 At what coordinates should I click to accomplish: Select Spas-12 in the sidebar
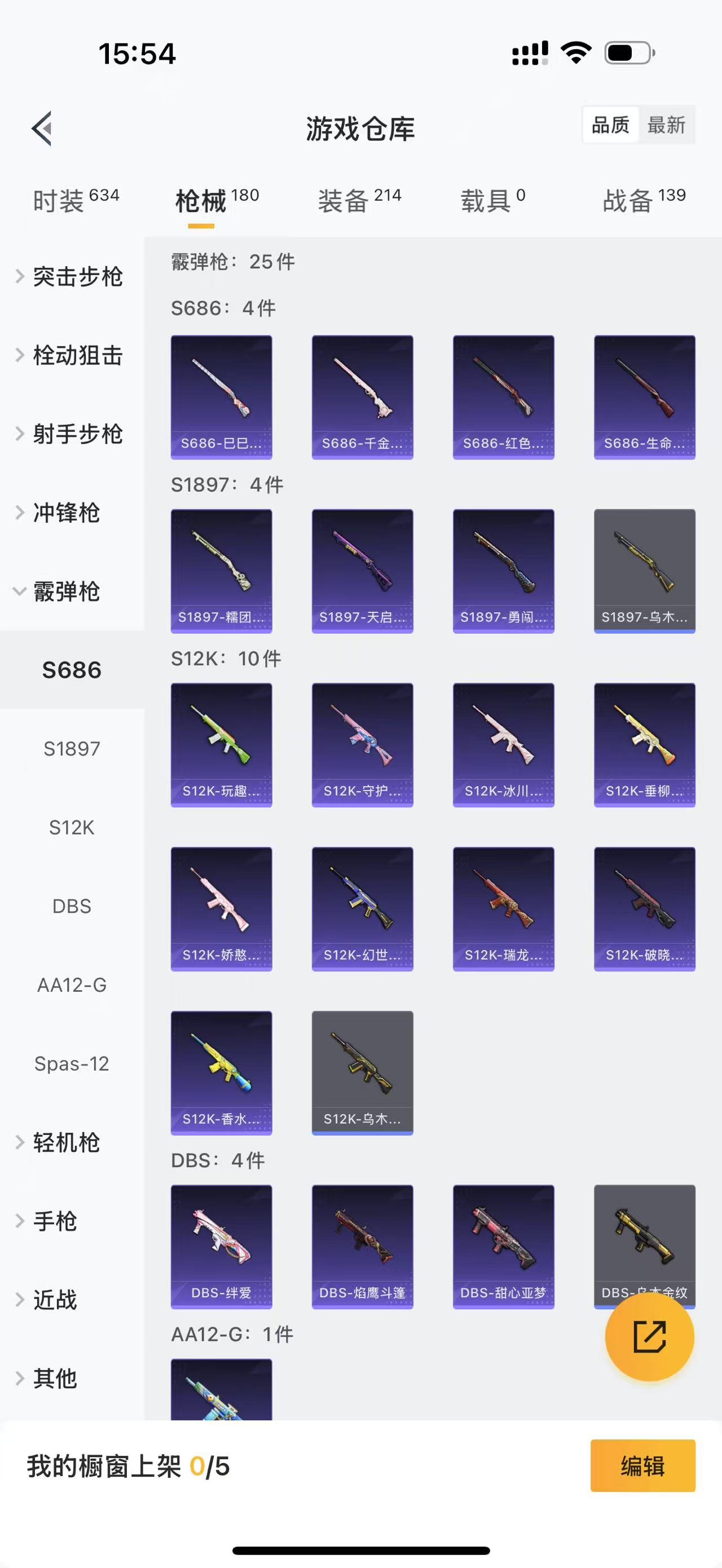tap(72, 1064)
